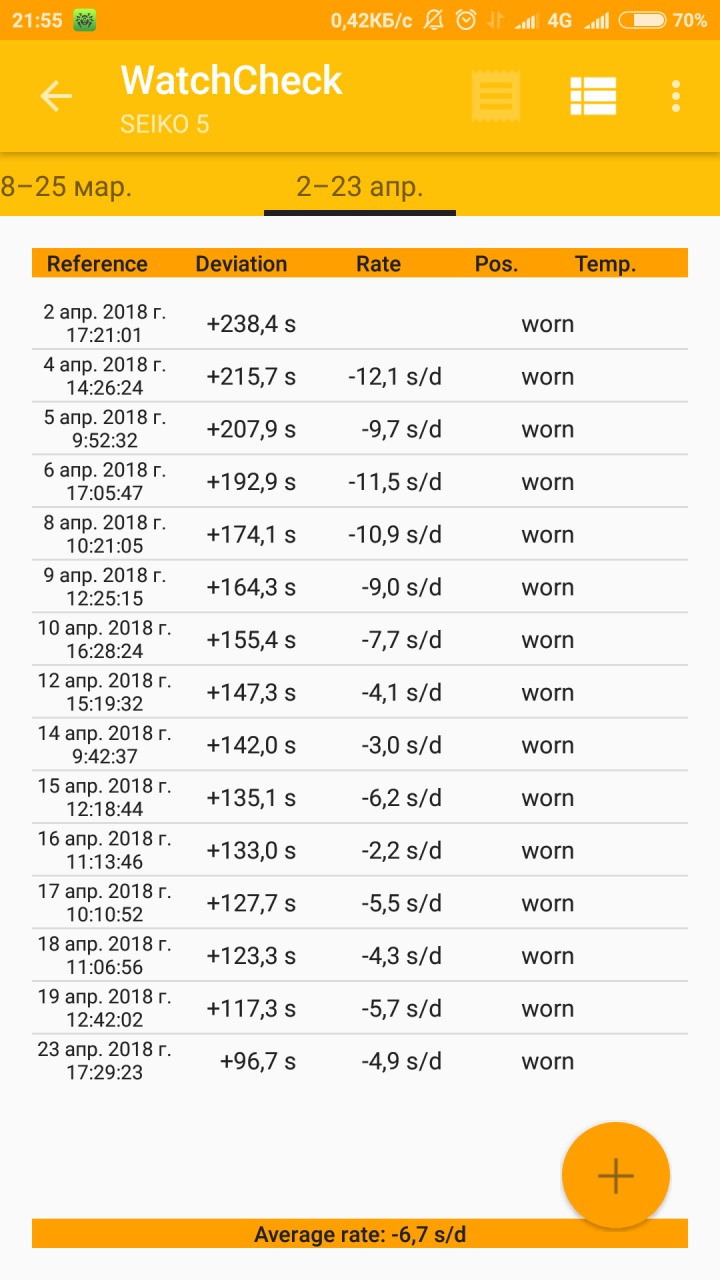This screenshot has height=1280, width=720.
Task: View the 23 апр. 2018 entry
Action: coord(360,1062)
